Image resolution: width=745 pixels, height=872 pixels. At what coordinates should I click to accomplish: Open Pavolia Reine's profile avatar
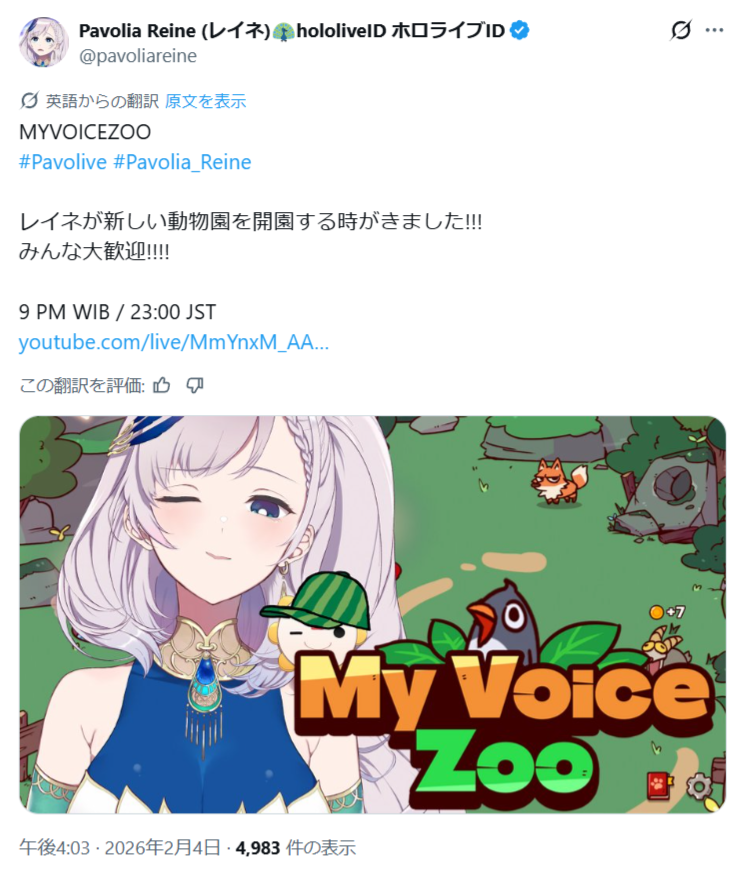43,42
